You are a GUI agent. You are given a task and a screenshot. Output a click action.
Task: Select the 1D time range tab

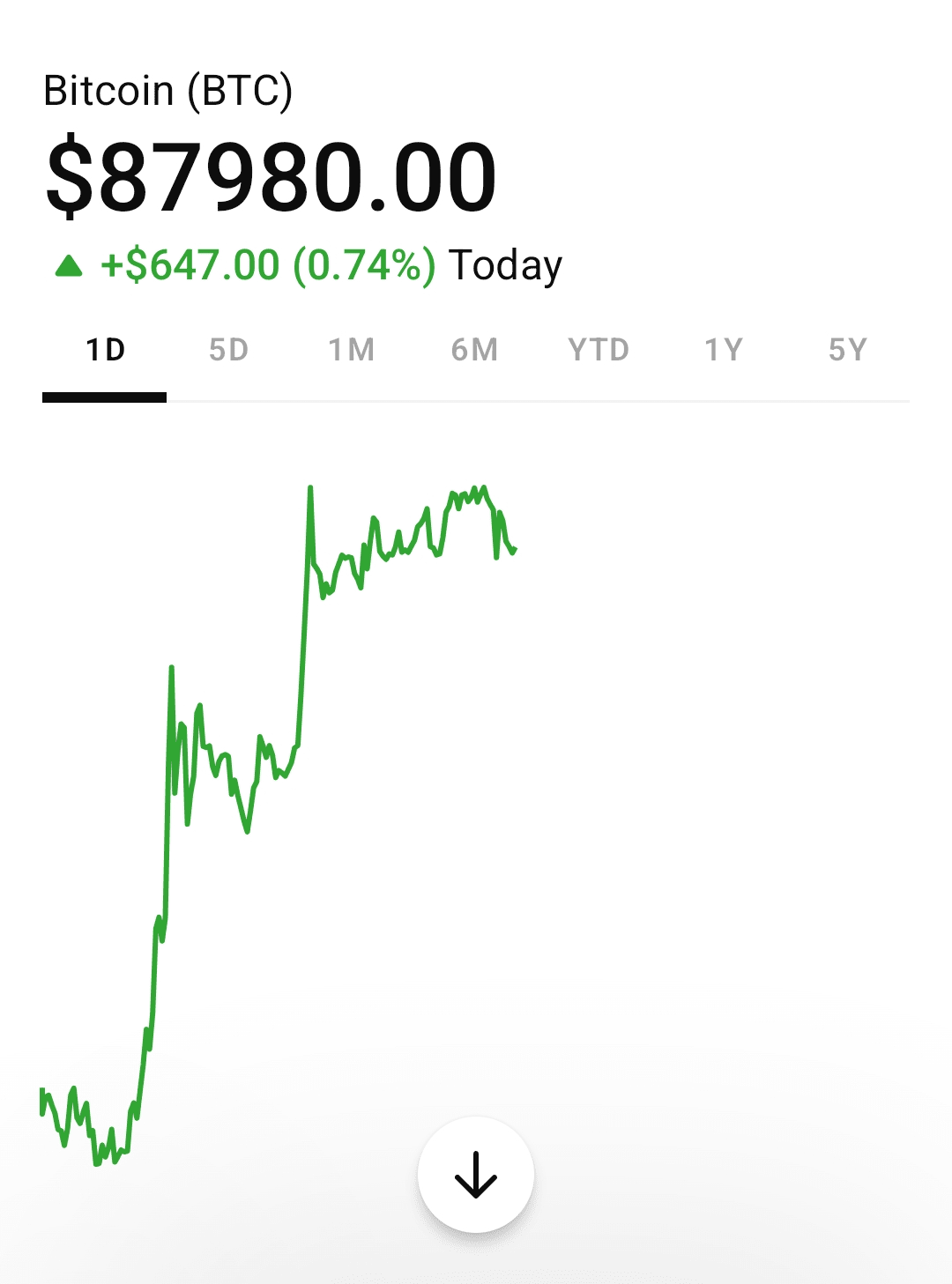click(105, 351)
